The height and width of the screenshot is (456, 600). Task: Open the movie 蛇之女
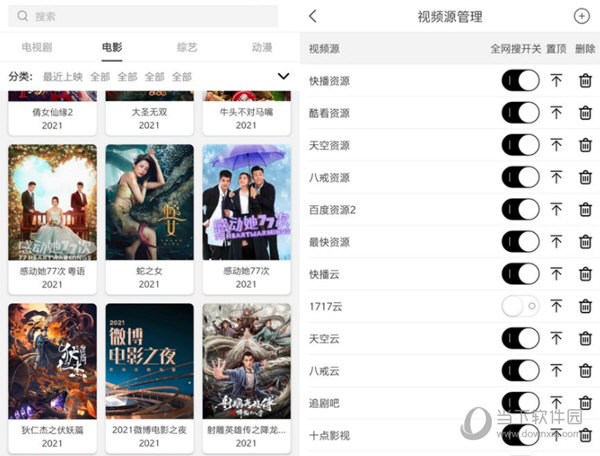150,210
